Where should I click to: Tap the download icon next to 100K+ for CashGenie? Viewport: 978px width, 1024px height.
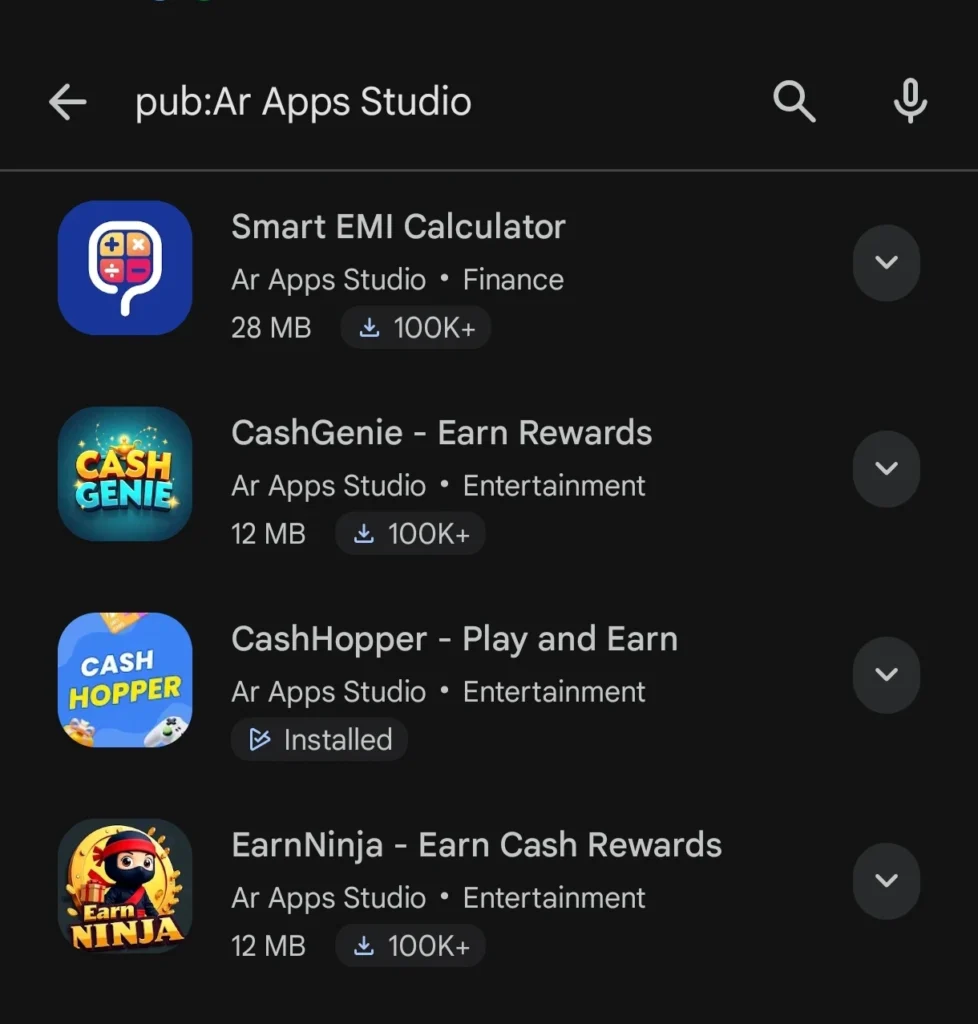pyautogui.click(x=363, y=533)
